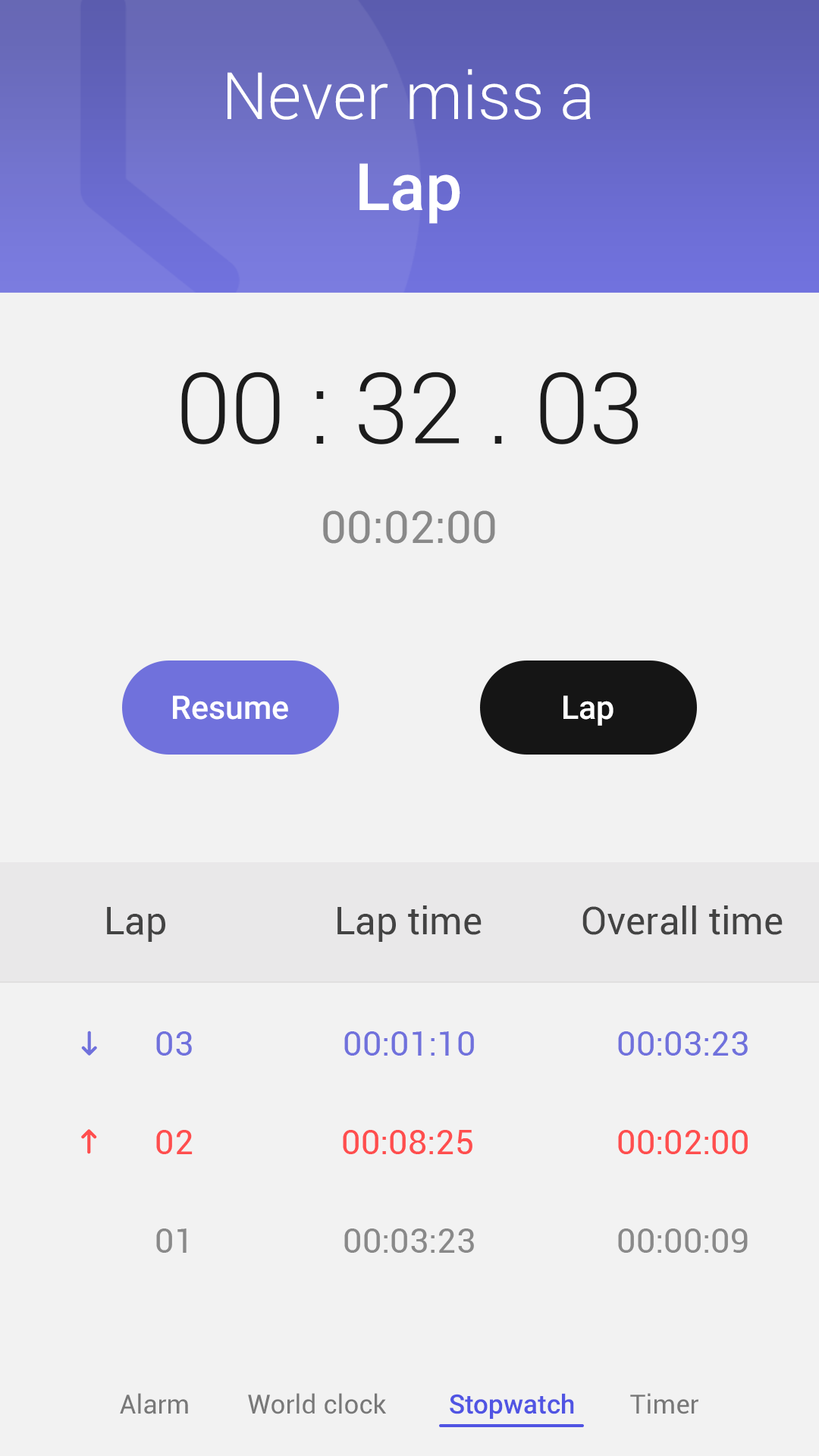Viewport: 819px width, 1456px height.
Task: Click the lap time 00:03:23 for lap 01
Action: (409, 1241)
